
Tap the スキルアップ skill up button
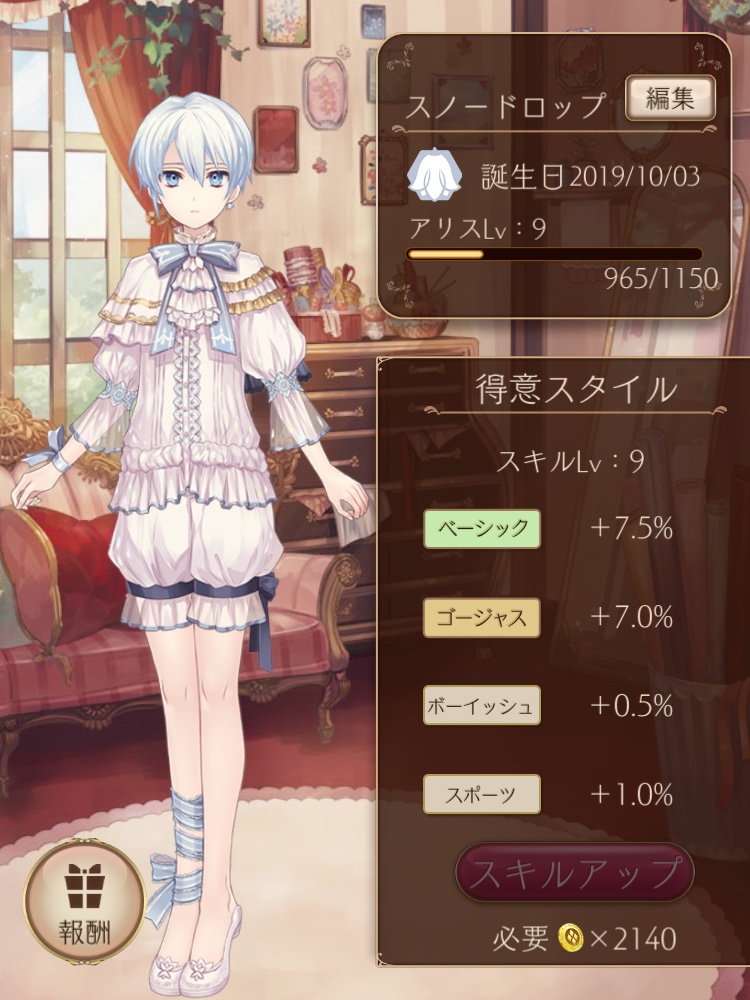point(575,874)
